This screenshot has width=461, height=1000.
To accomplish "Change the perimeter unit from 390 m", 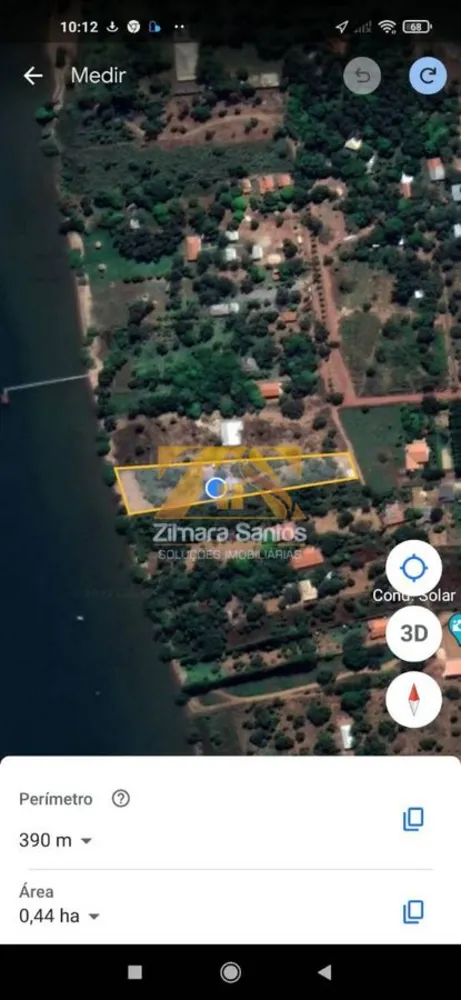I will (x=56, y=840).
